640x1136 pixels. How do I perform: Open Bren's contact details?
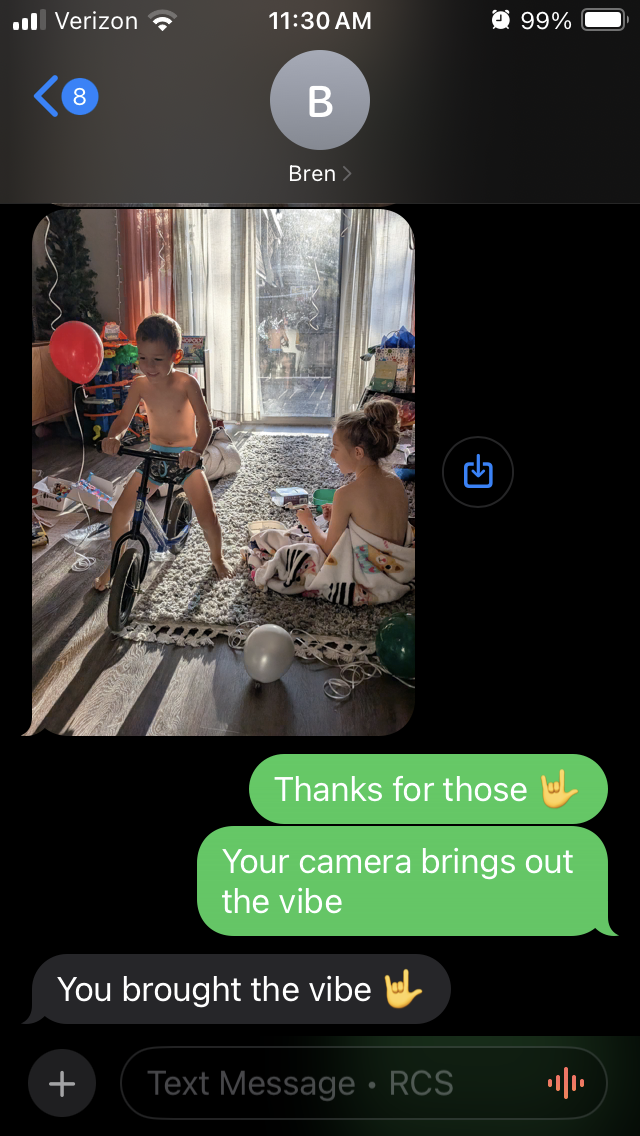point(320,120)
